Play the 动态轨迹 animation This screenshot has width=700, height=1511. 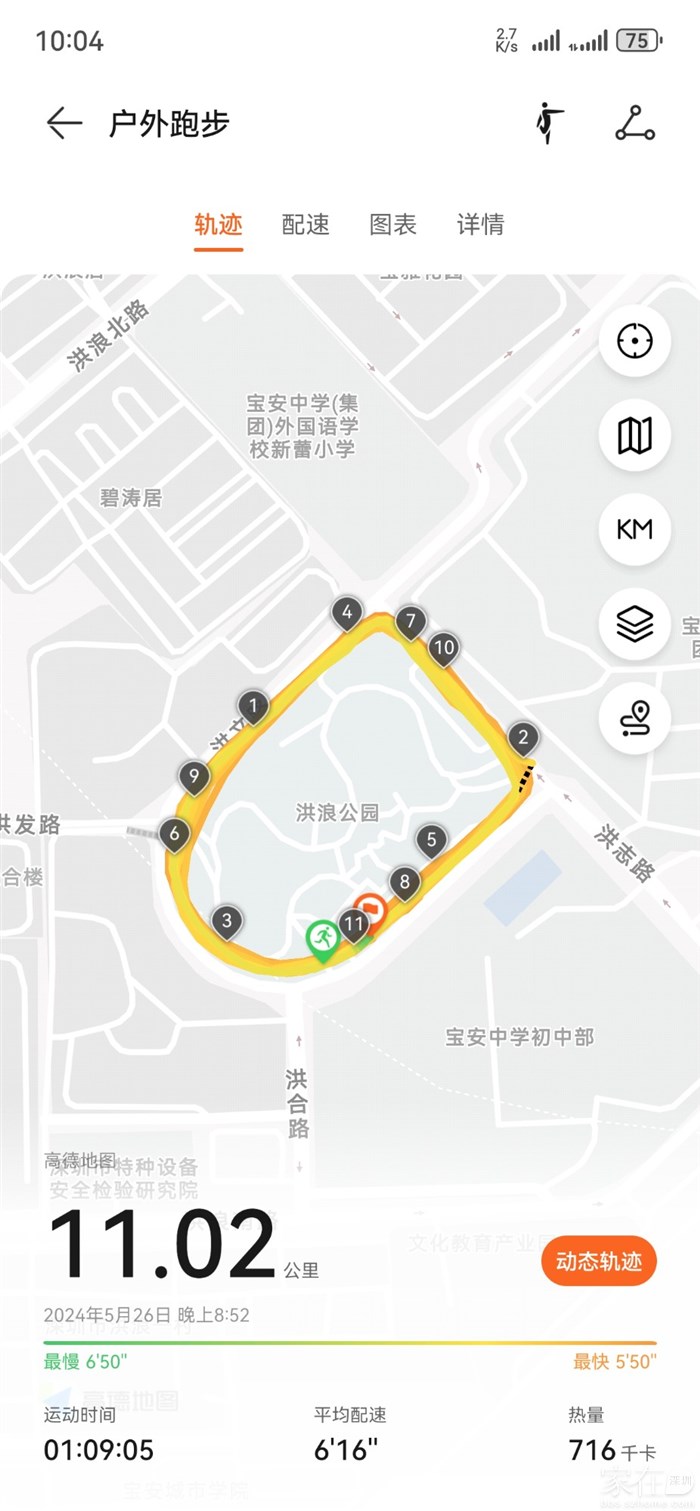pyautogui.click(x=598, y=1262)
